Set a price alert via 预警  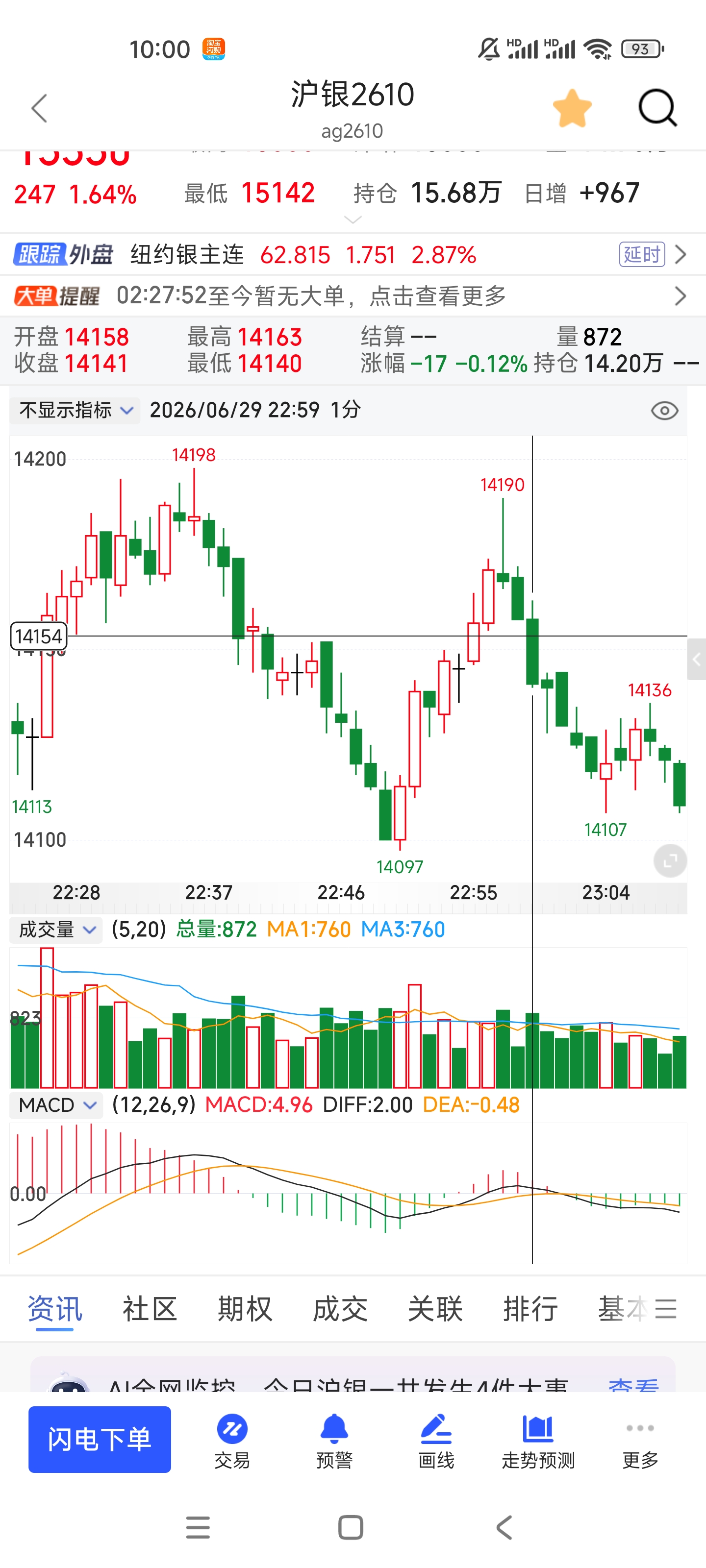pos(334,1441)
